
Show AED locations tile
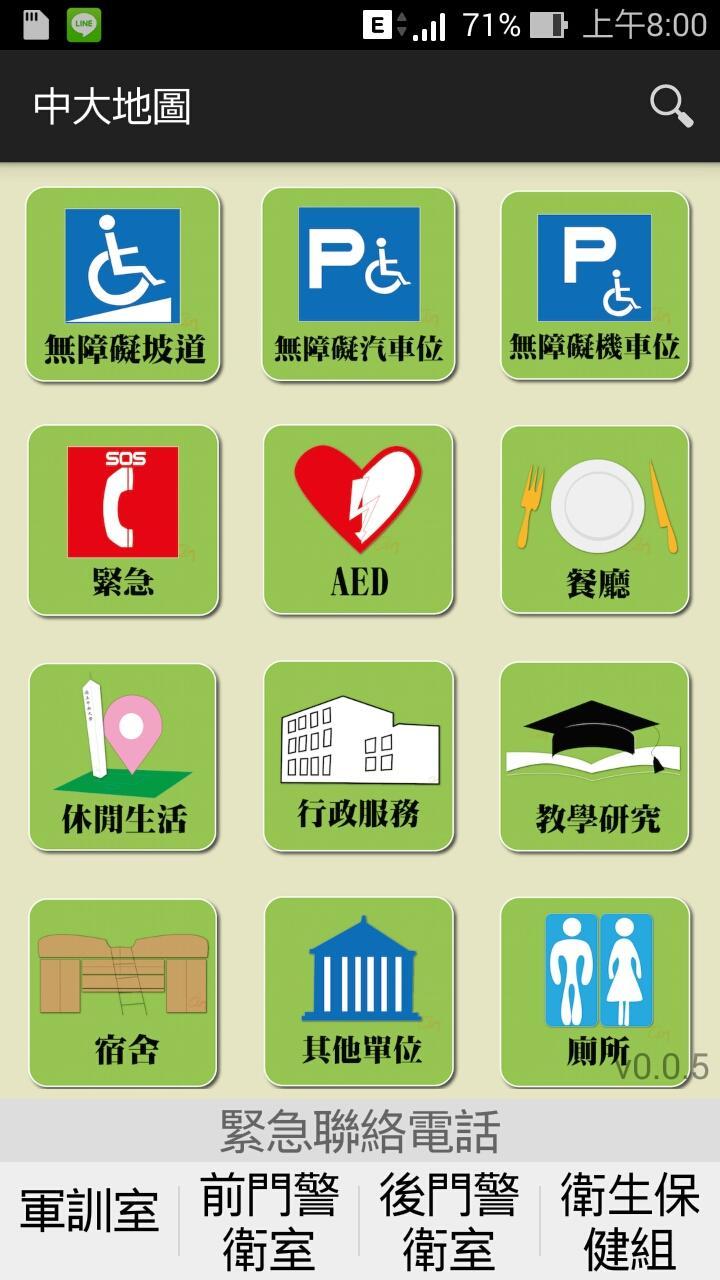[359, 520]
